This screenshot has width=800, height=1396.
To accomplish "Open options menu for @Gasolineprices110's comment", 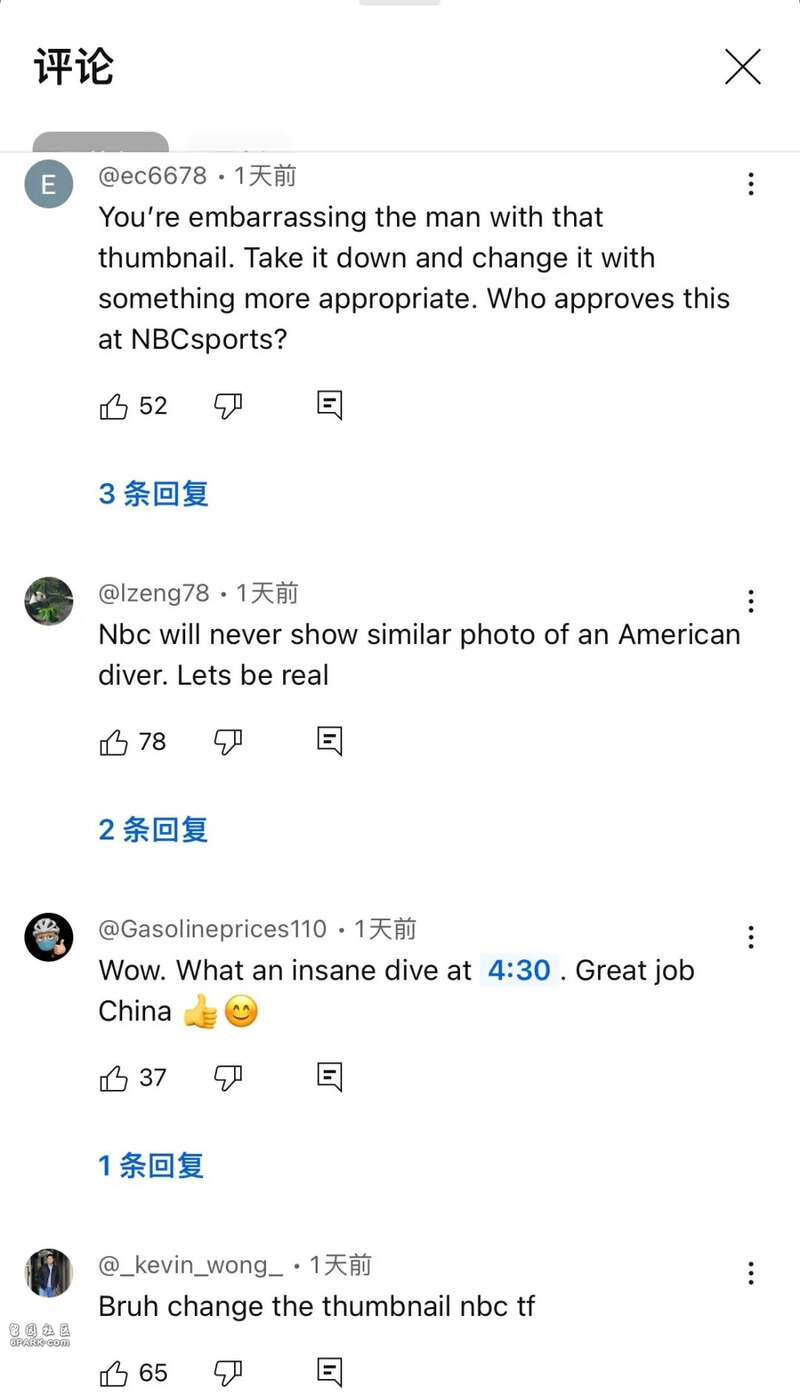I will tap(751, 937).
